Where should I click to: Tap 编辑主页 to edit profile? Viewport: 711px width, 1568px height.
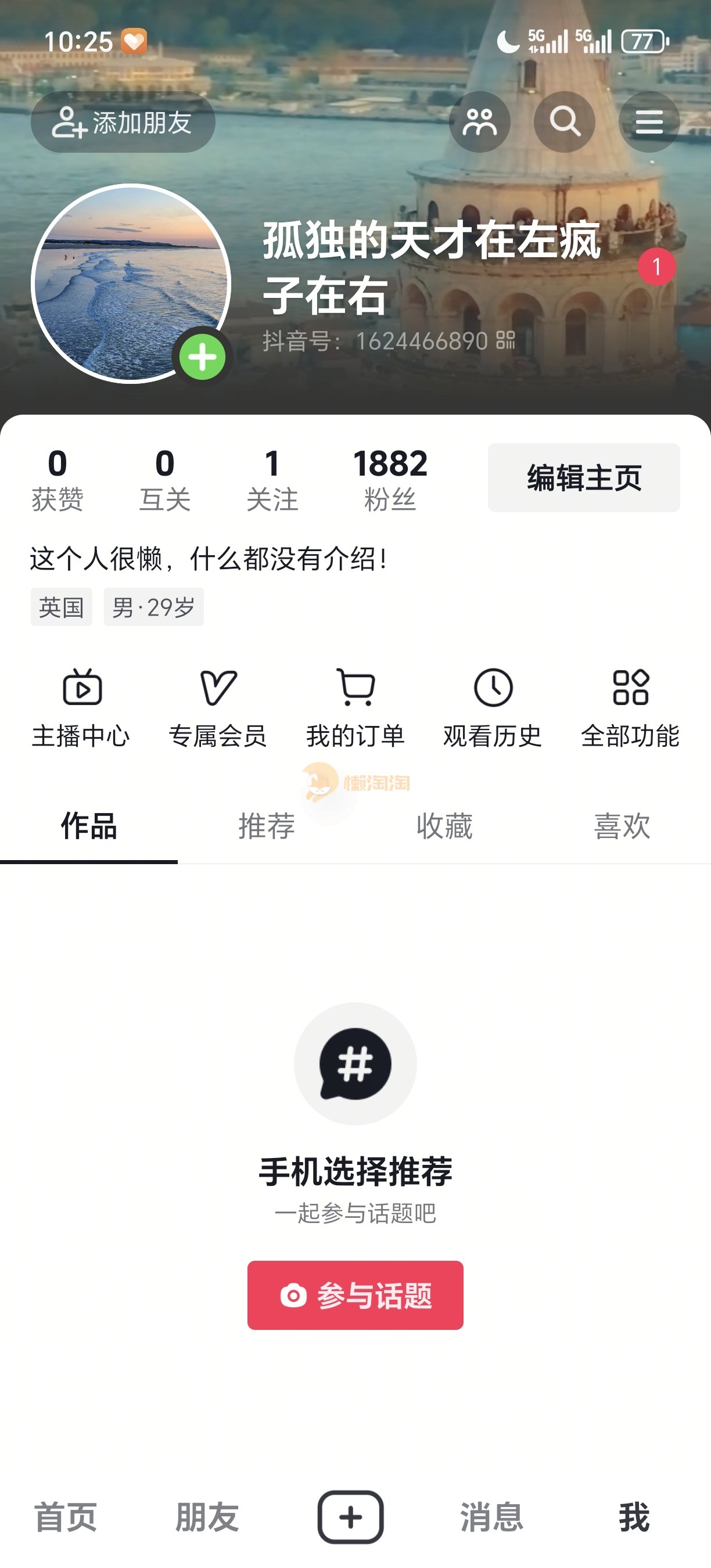click(583, 478)
